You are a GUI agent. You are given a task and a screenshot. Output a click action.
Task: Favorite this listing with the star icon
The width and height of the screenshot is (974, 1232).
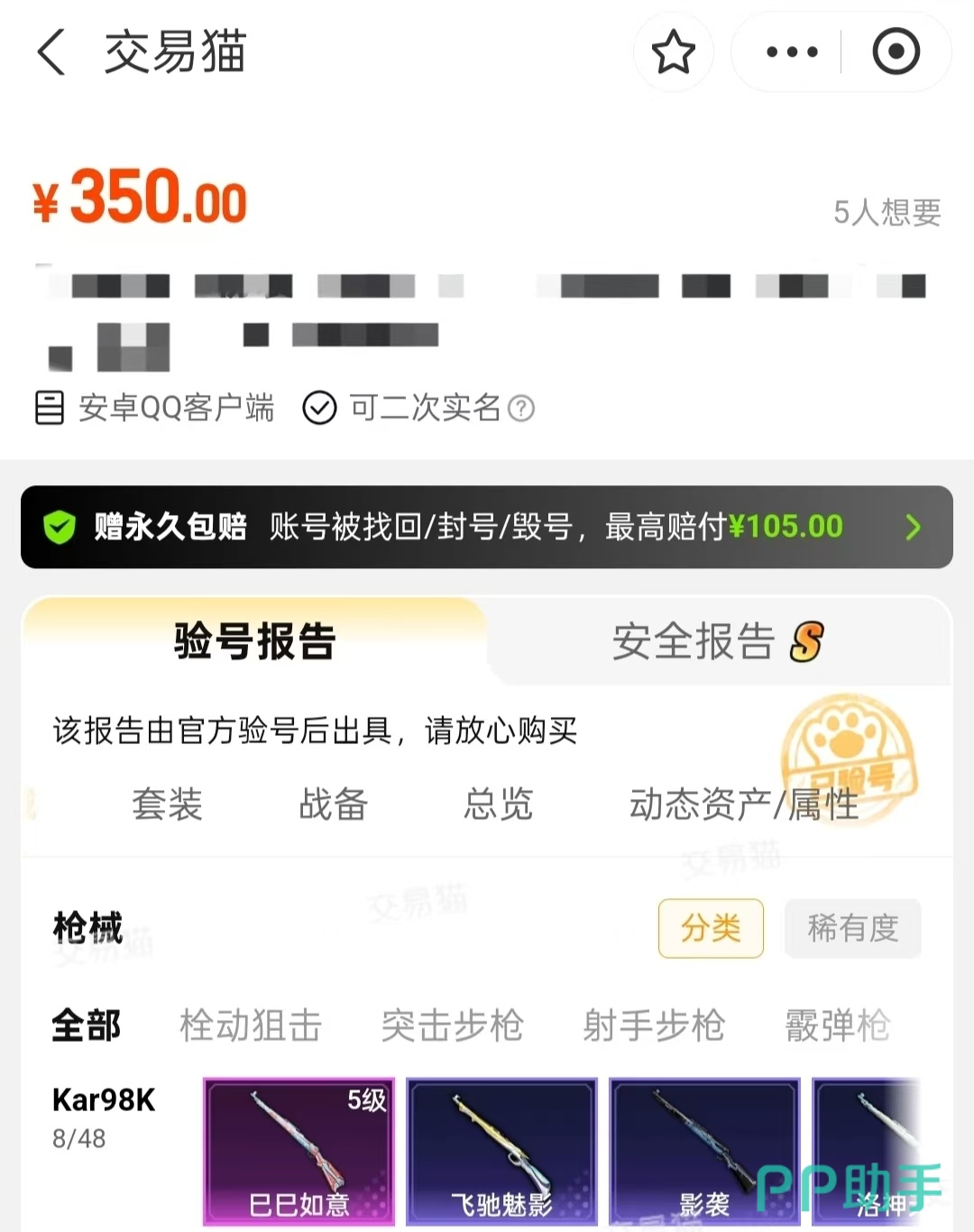point(673,51)
